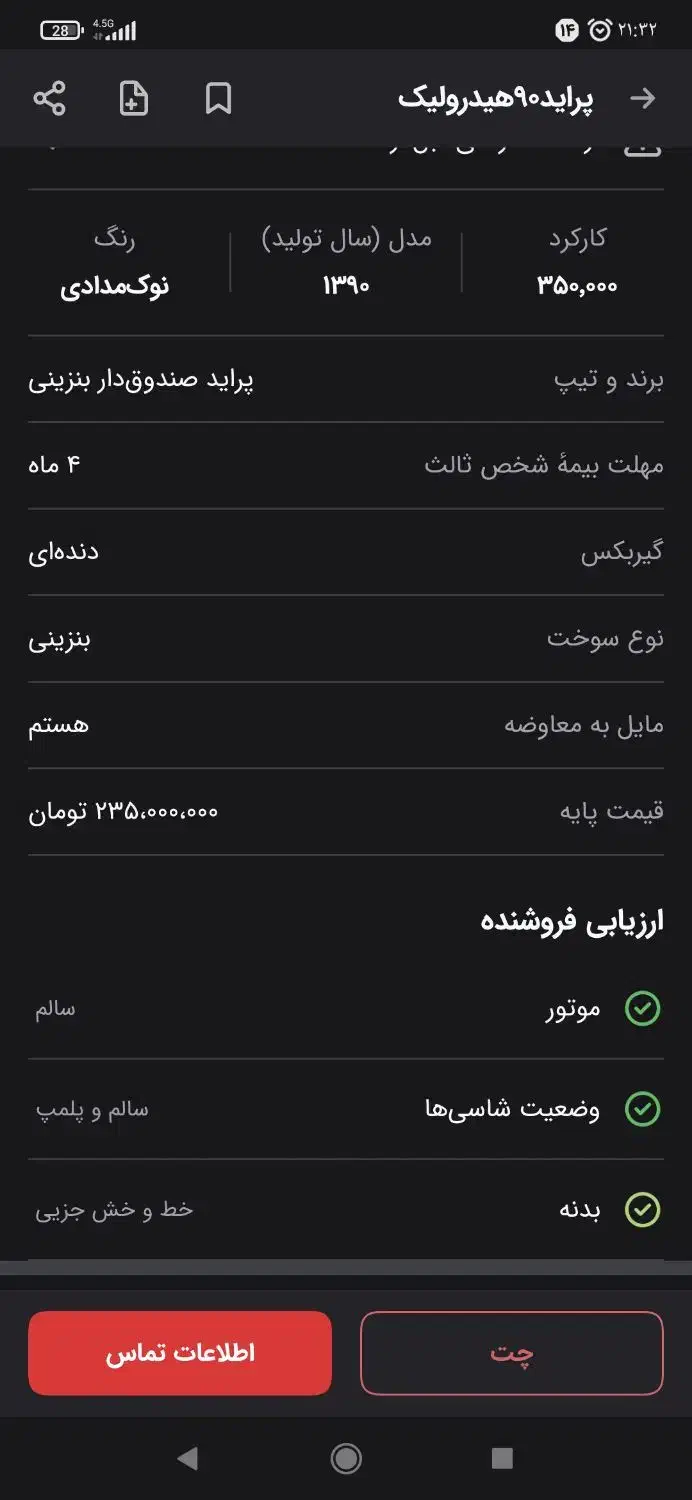
Task: Start a chat with the seller (چت)
Action: click(x=511, y=1353)
